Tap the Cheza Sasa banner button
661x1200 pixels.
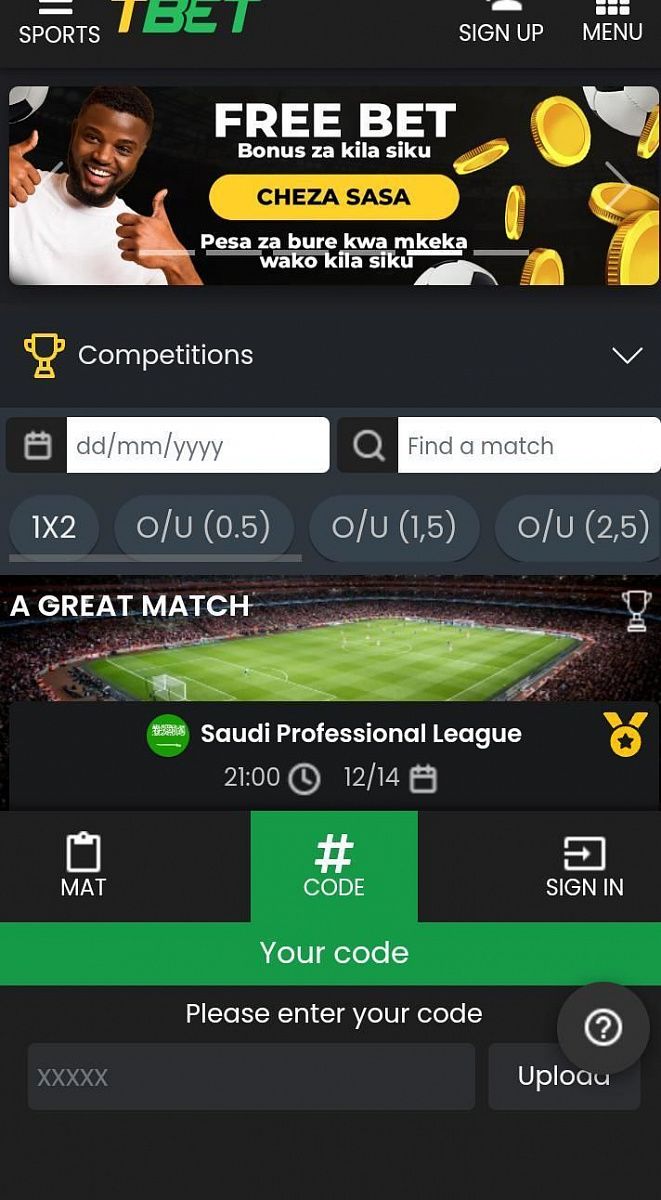pyautogui.click(x=333, y=197)
